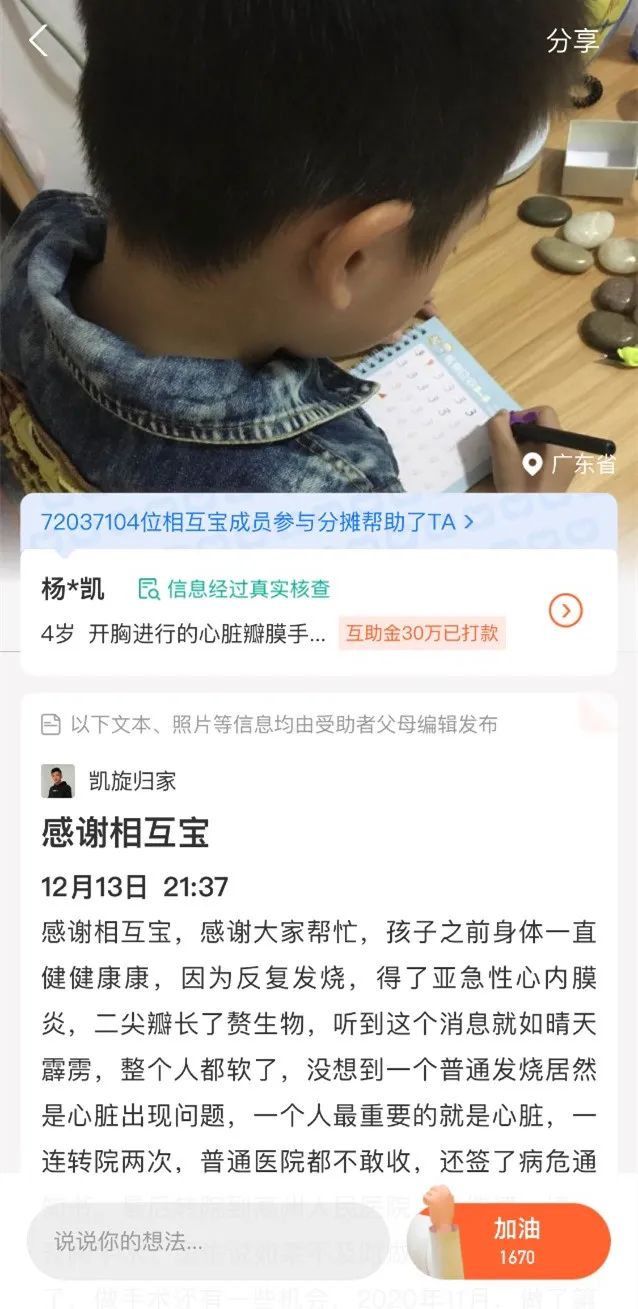Open 杨*凯 details with the orange arrow
Viewport: 638px width, 1309px height.
pos(566,610)
